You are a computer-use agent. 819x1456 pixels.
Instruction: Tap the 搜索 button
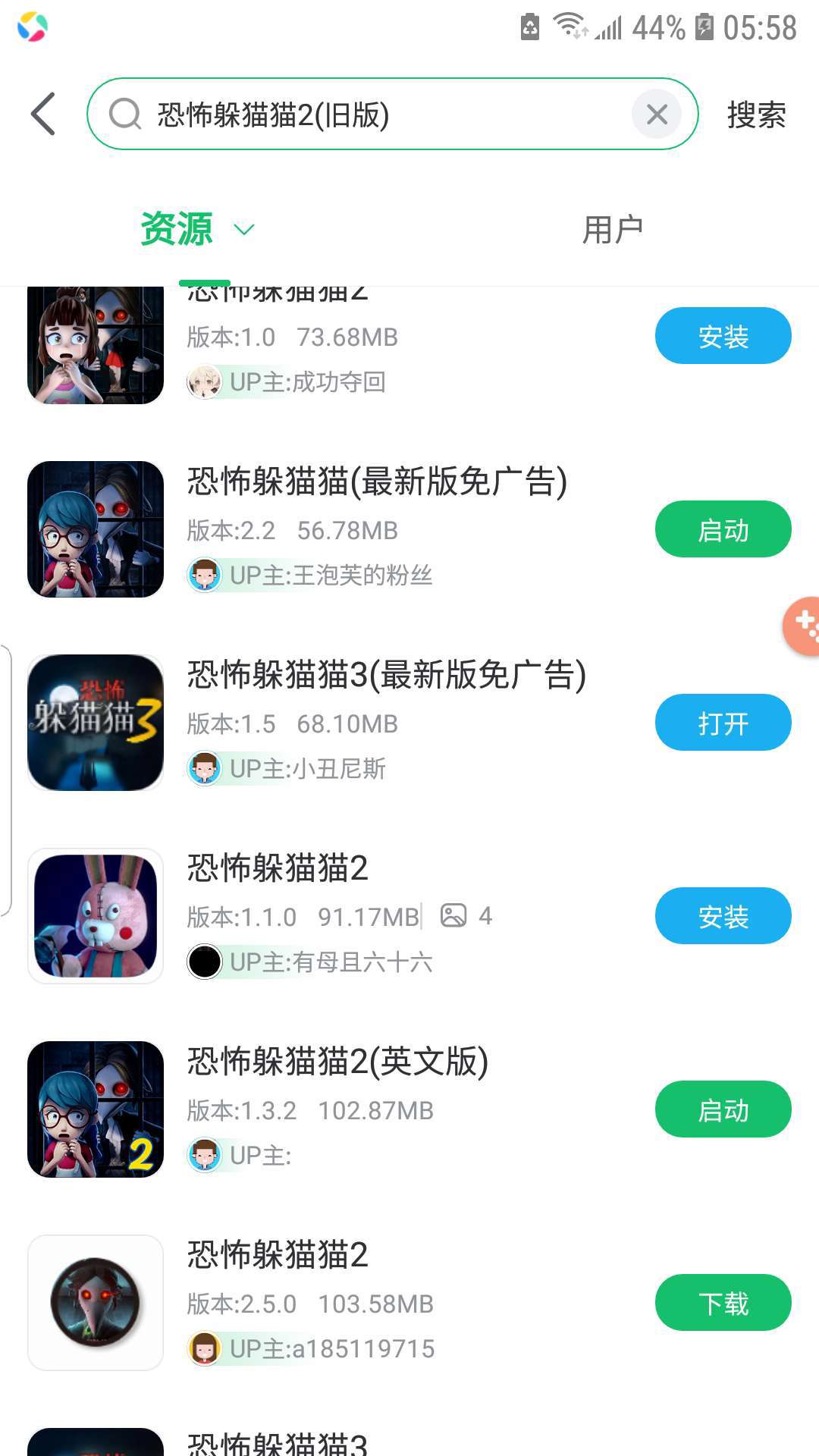click(756, 115)
